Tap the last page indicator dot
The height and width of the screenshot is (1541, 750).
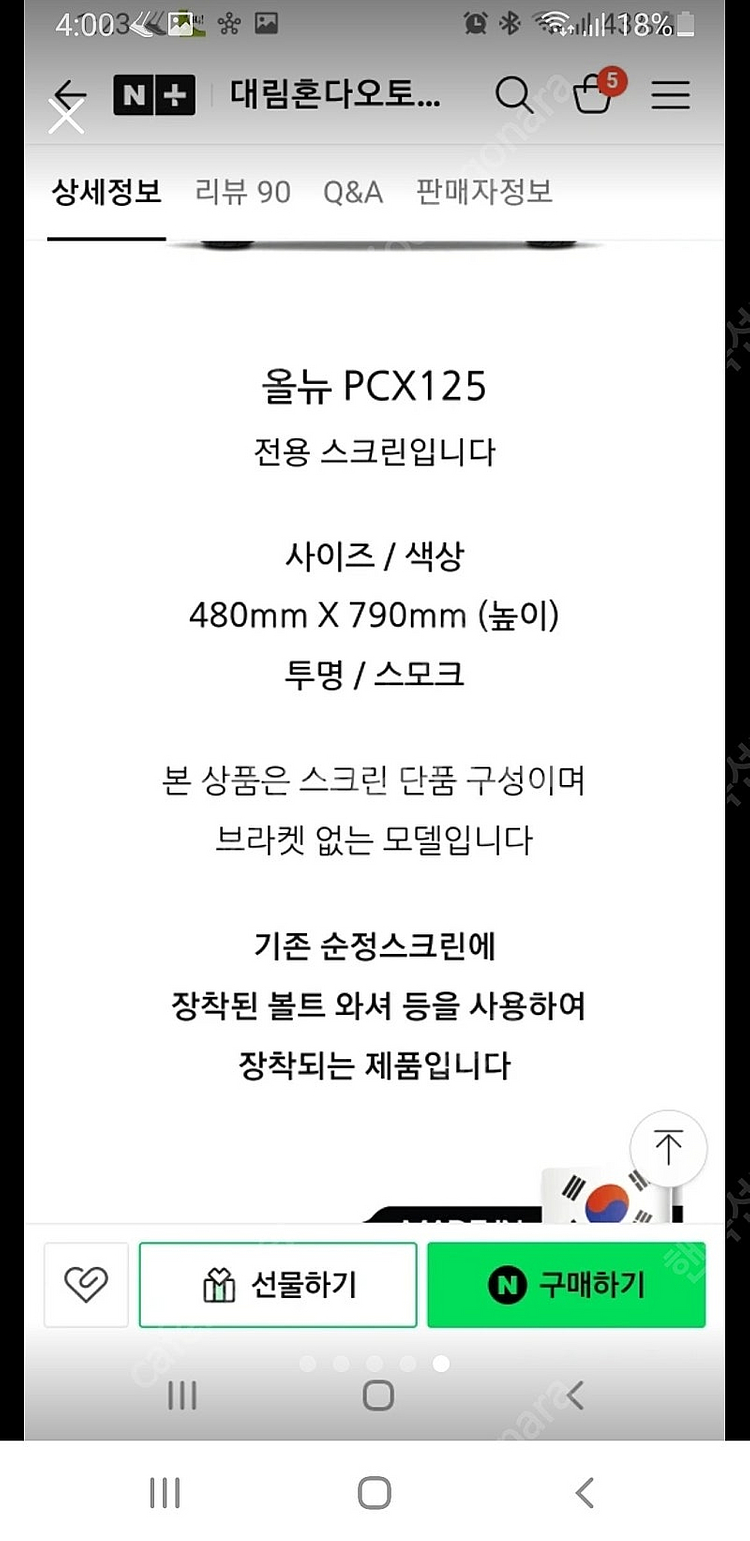click(x=440, y=1363)
